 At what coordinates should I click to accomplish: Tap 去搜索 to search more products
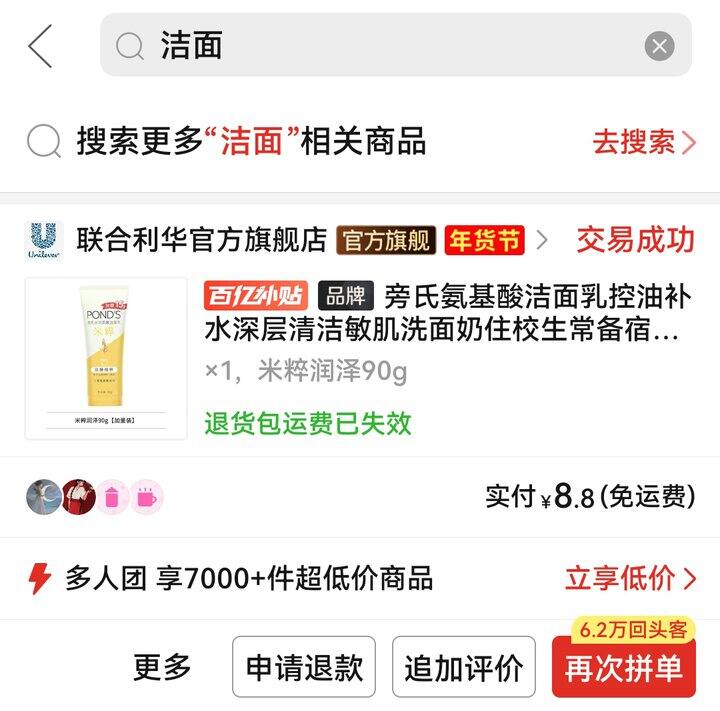coord(643,142)
